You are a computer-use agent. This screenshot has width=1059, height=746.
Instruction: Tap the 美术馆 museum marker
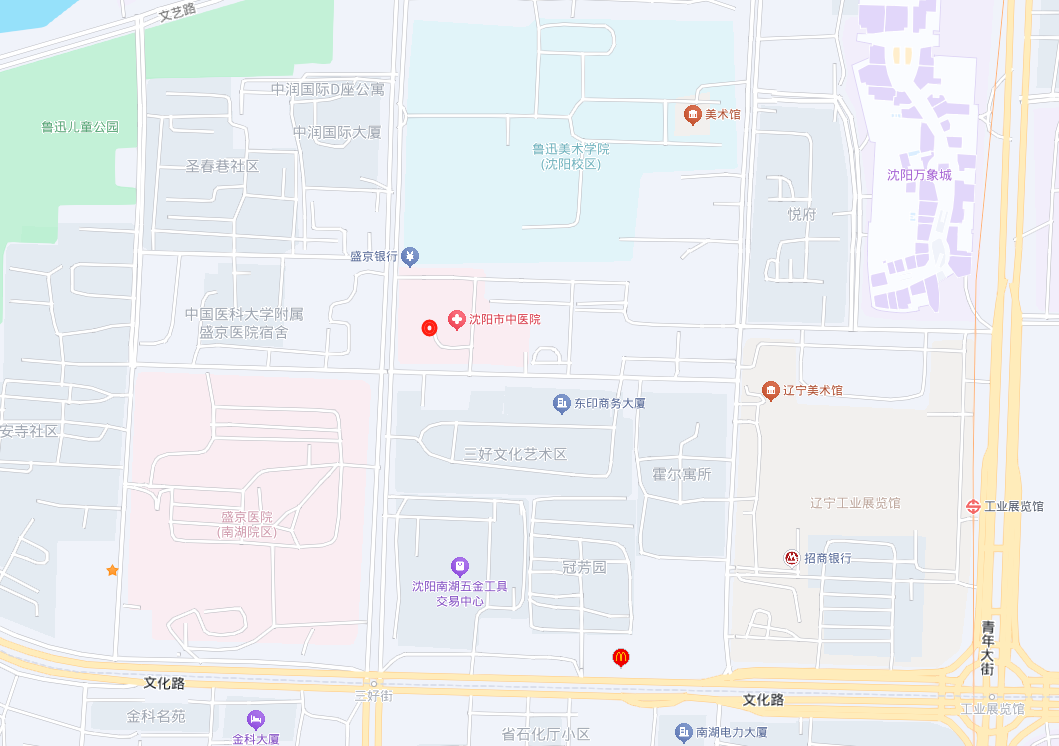tap(693, 114)
